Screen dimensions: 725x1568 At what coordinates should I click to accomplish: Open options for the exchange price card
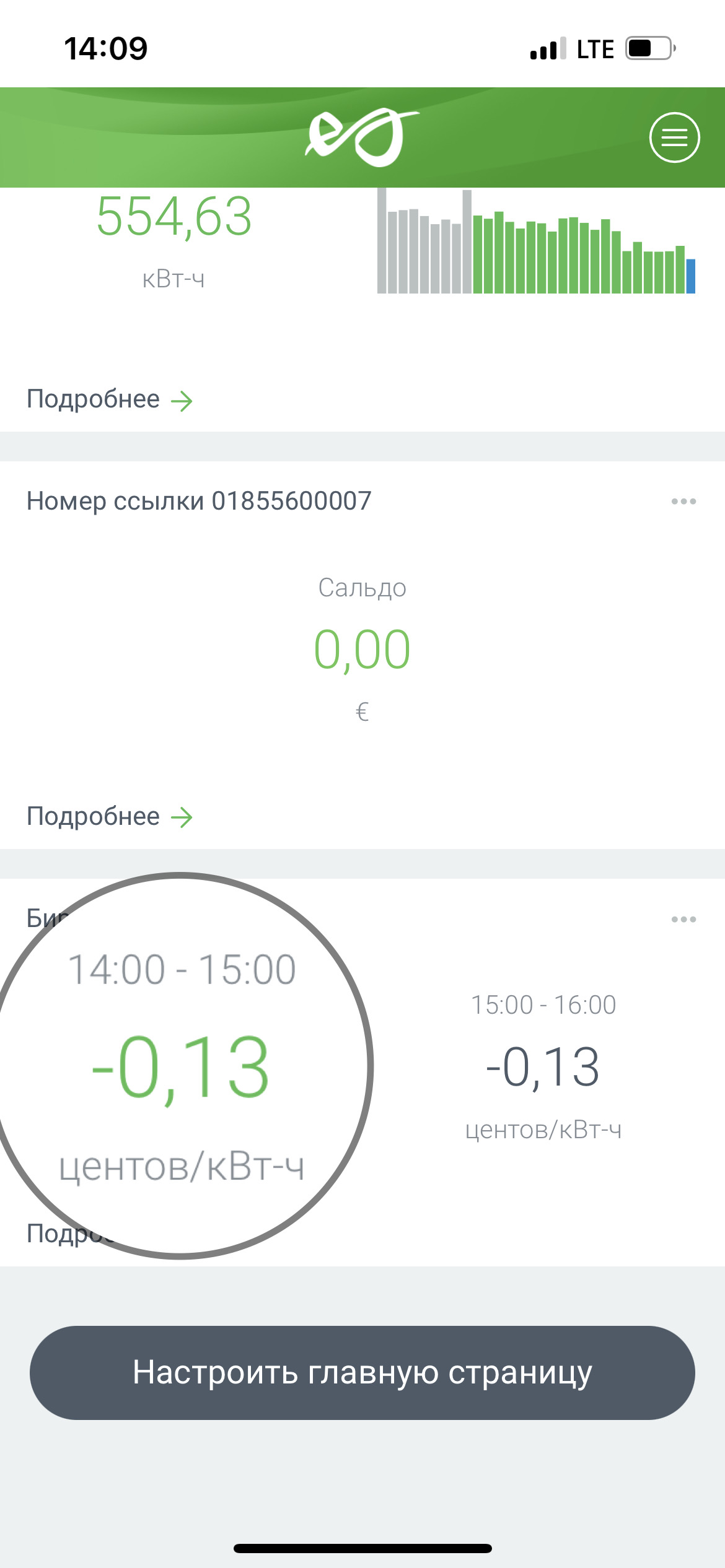(683, 920)
